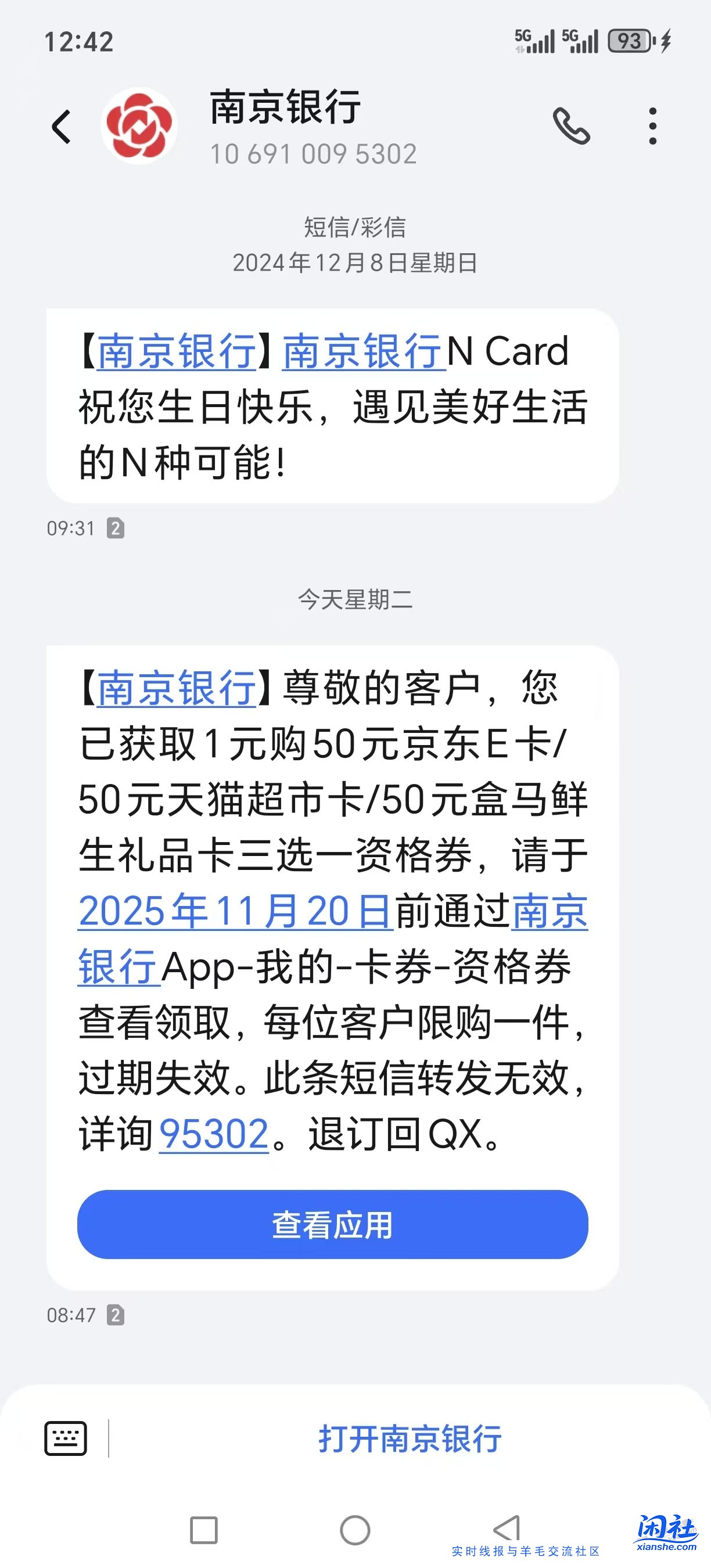
Task: Tap the Bank of Nanjing rose logo avatar
Action: click(x=139, y=128)
